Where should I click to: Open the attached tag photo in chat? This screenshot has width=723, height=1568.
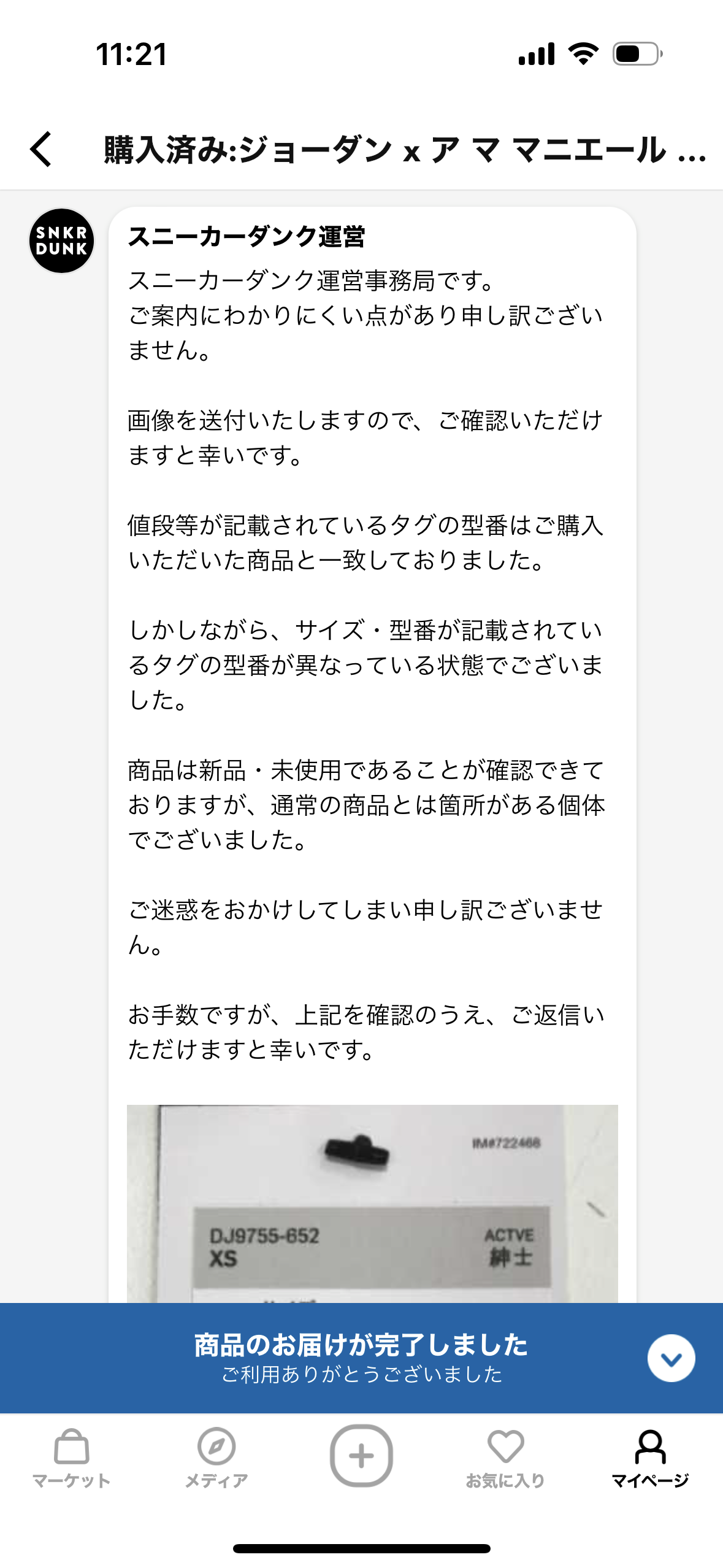(x=372, y=1204)
